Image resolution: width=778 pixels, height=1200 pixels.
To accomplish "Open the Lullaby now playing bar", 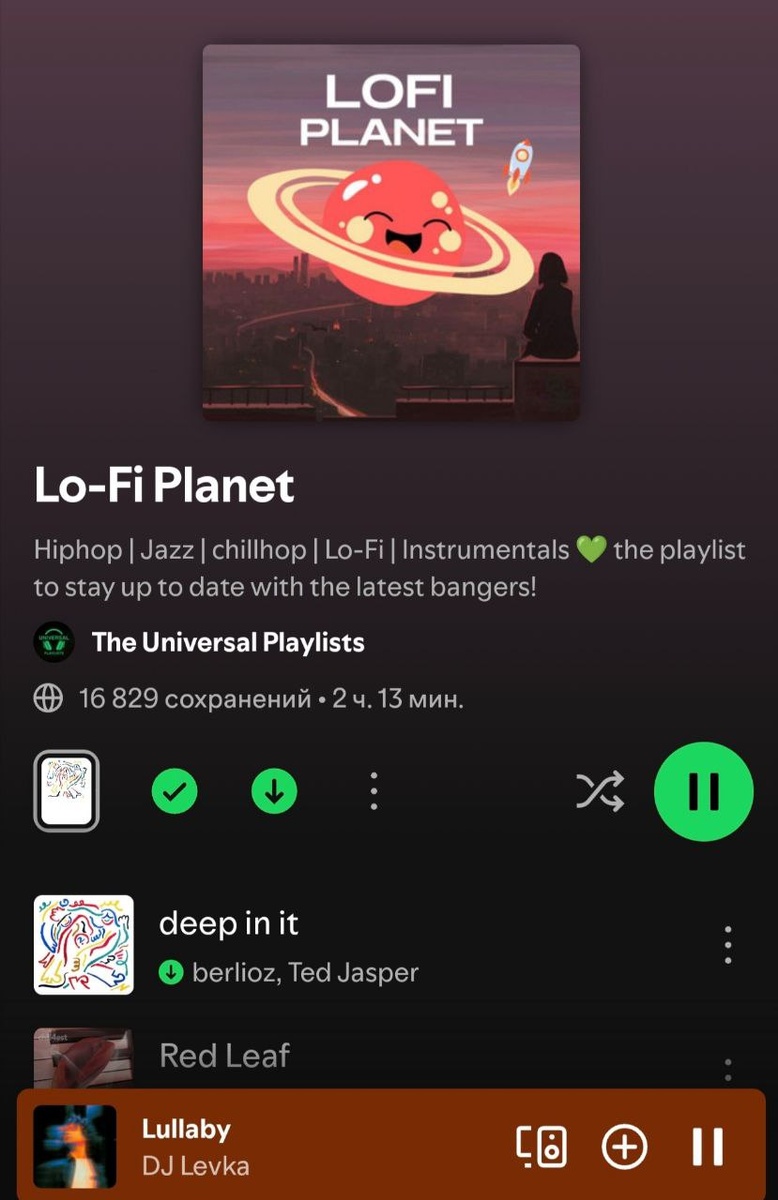I will tap(300, 1146).
